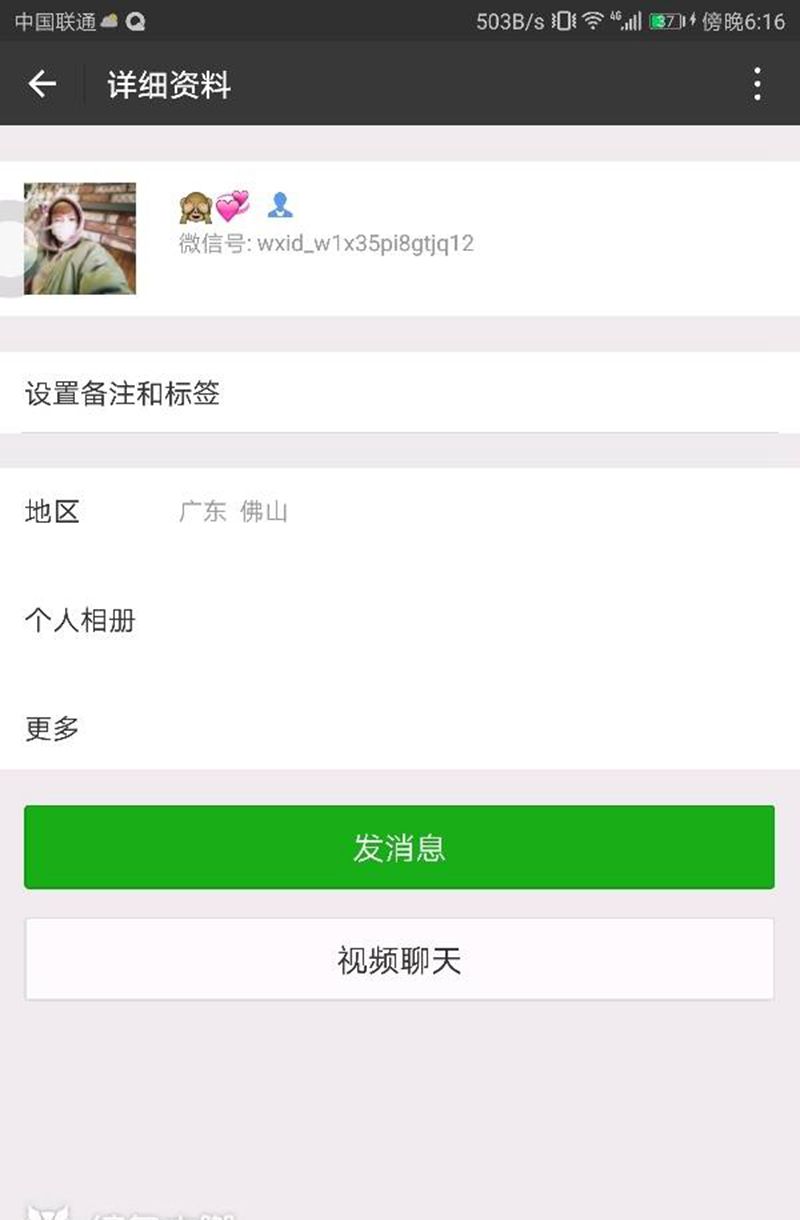
Task: Open the 更多 row
Action: (400, 728)
